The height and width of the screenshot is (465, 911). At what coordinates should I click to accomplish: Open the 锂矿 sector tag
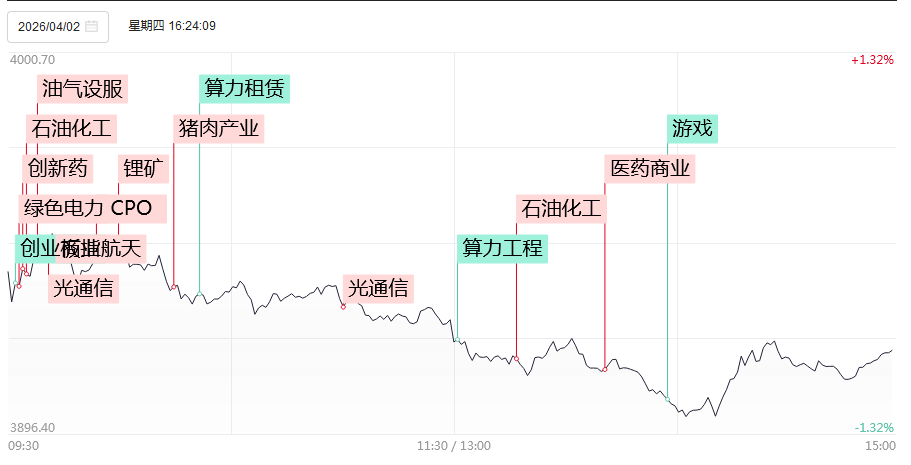(x=144, y=168)
